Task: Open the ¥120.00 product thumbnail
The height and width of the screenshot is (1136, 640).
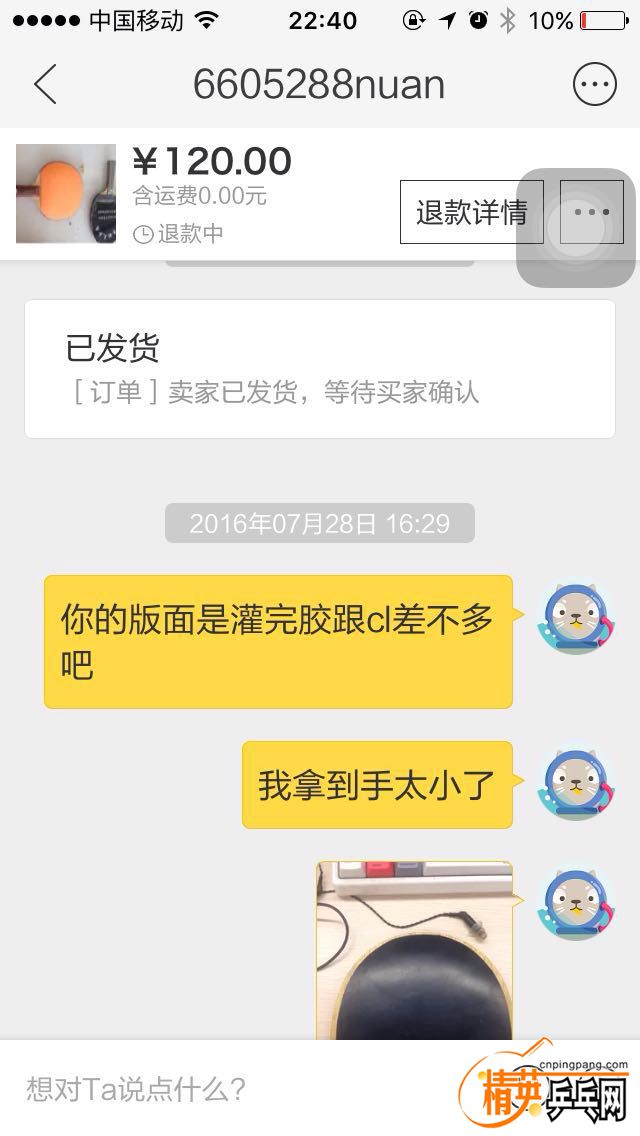Action: tap(66, 194)
